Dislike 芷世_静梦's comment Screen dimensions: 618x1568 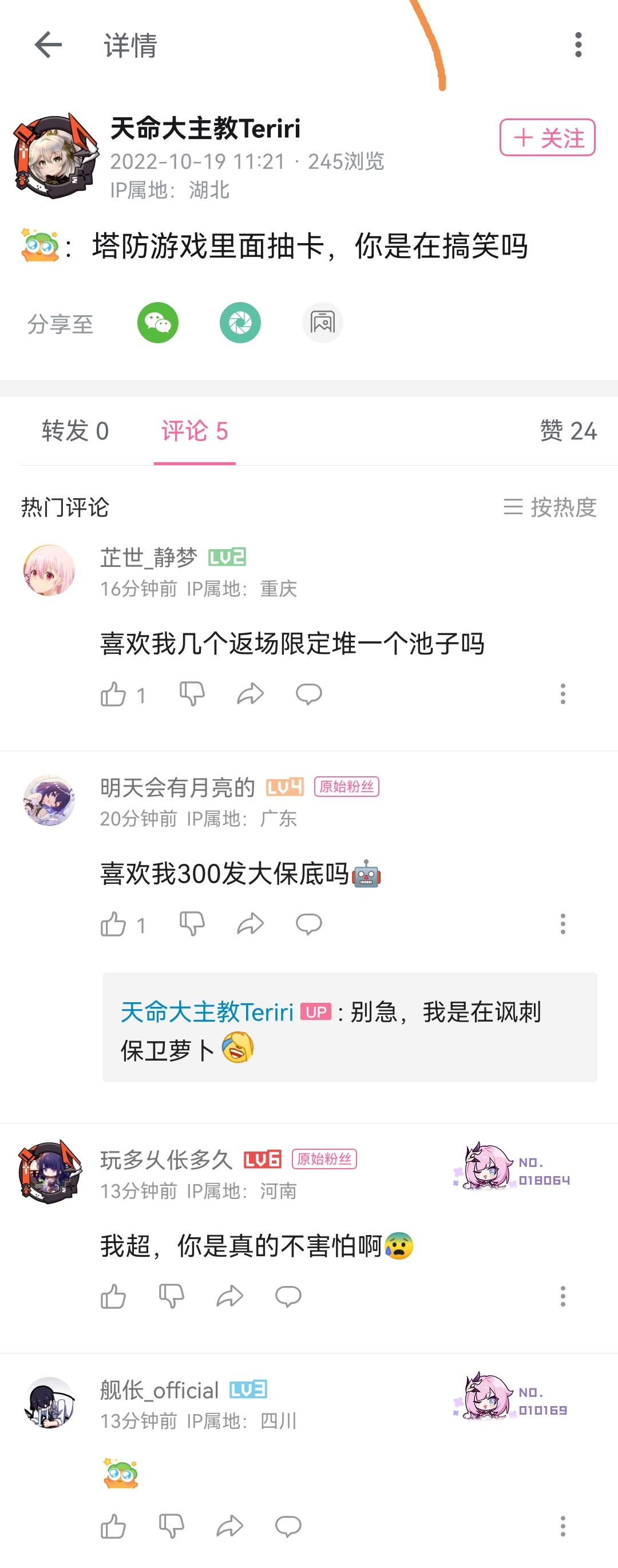click(x=192, y=694)
